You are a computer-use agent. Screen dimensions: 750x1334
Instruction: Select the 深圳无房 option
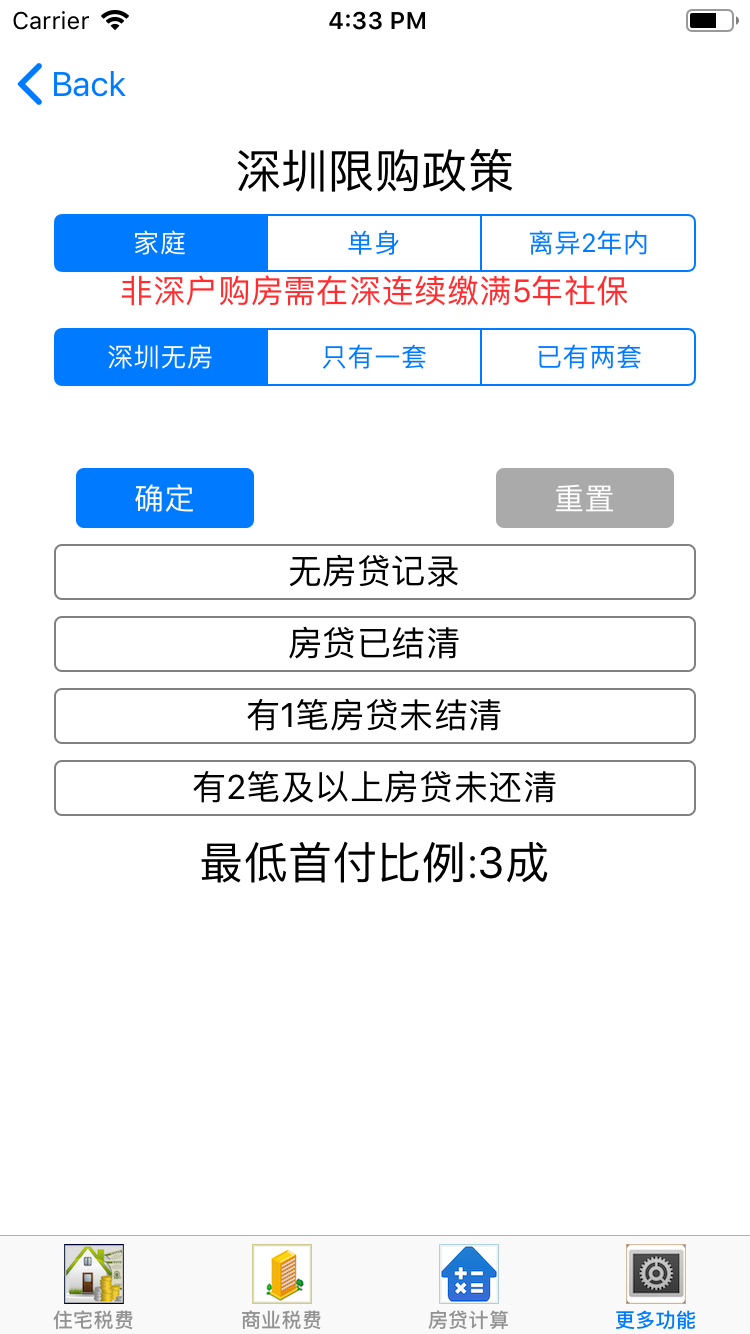[x=161, y=357]
